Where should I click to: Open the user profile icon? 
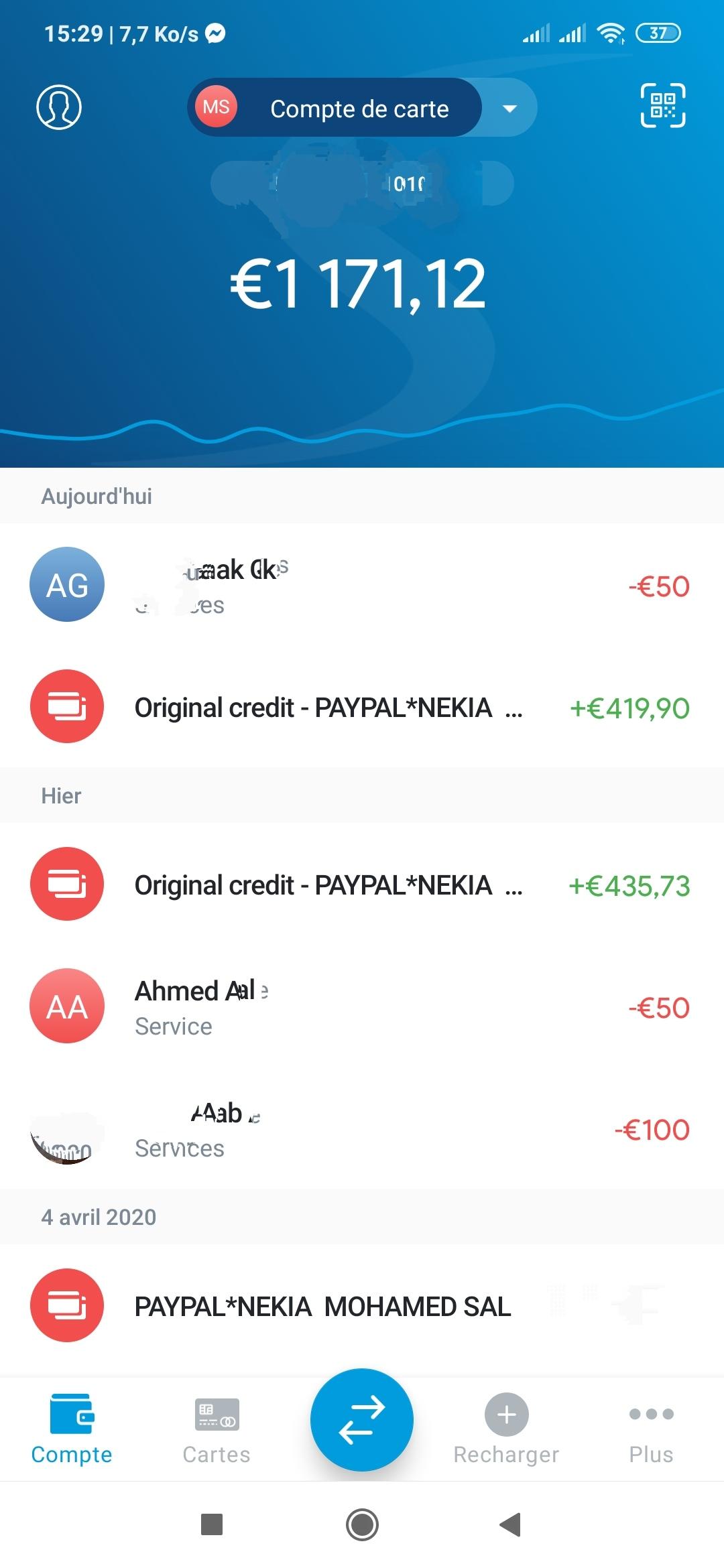coord(59,107)
